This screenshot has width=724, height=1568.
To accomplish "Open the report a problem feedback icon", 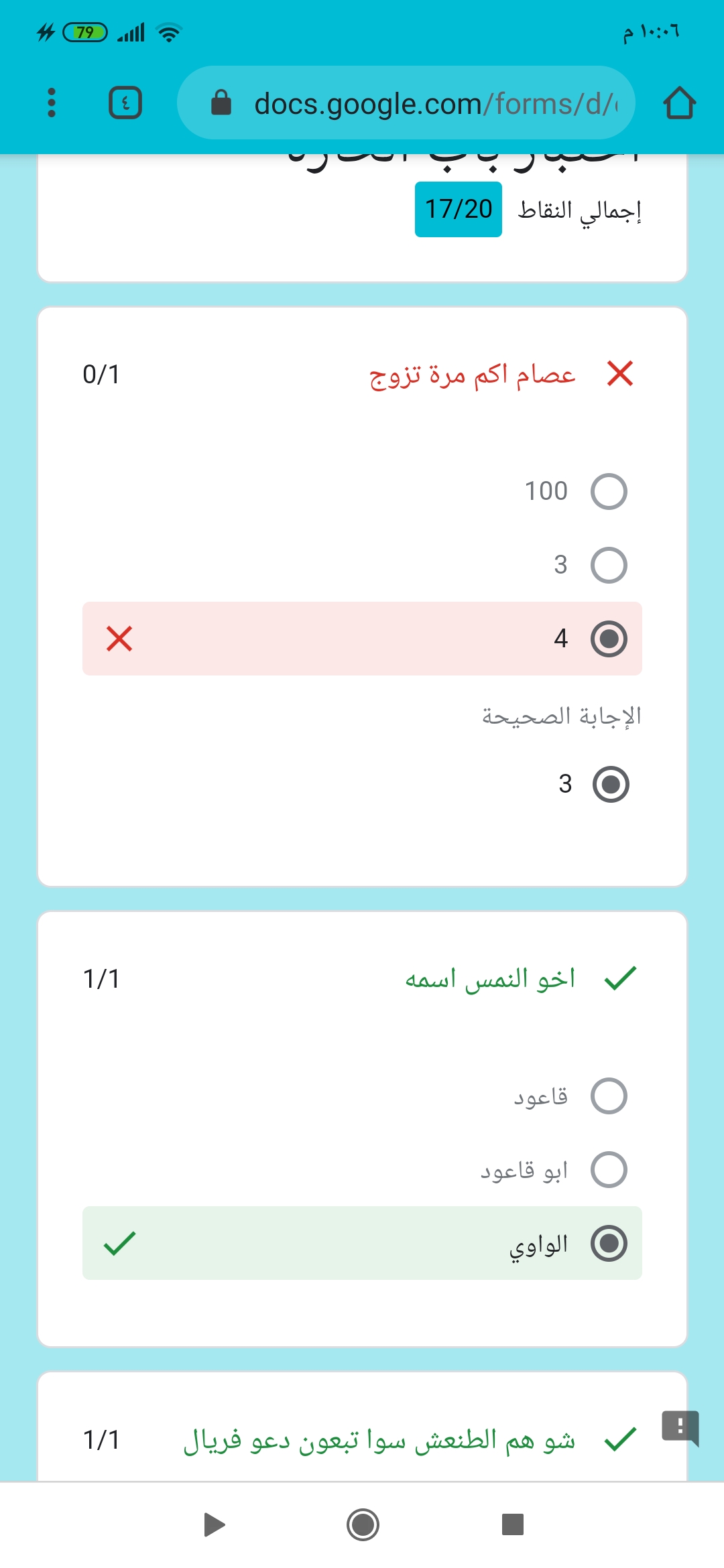I will pos(680,1427).
